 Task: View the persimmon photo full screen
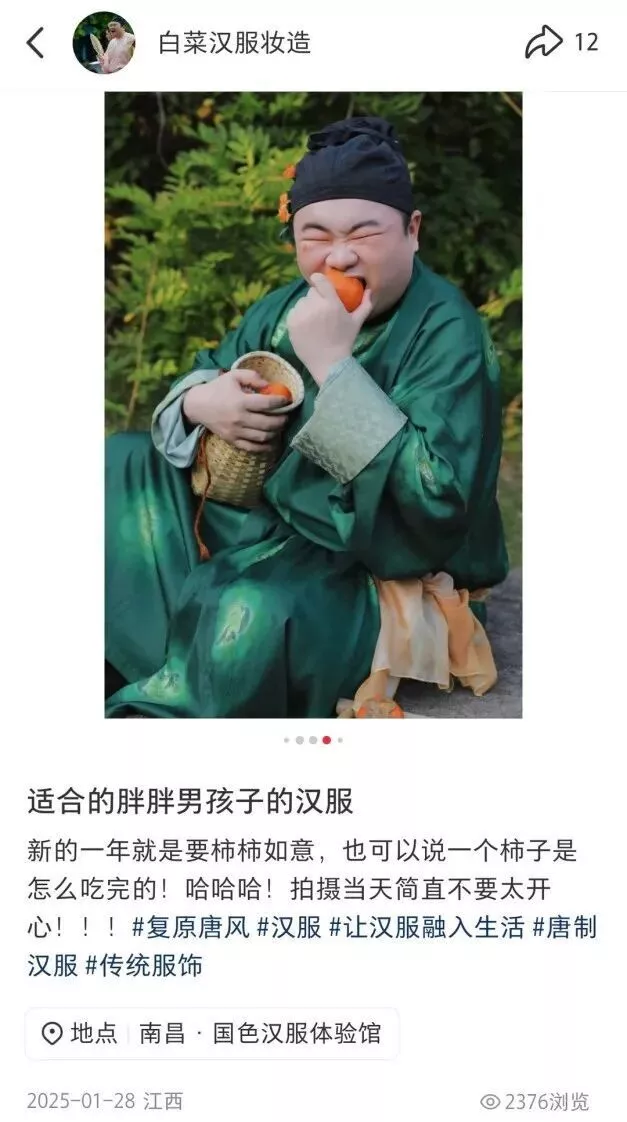click(x=313, y=405)
